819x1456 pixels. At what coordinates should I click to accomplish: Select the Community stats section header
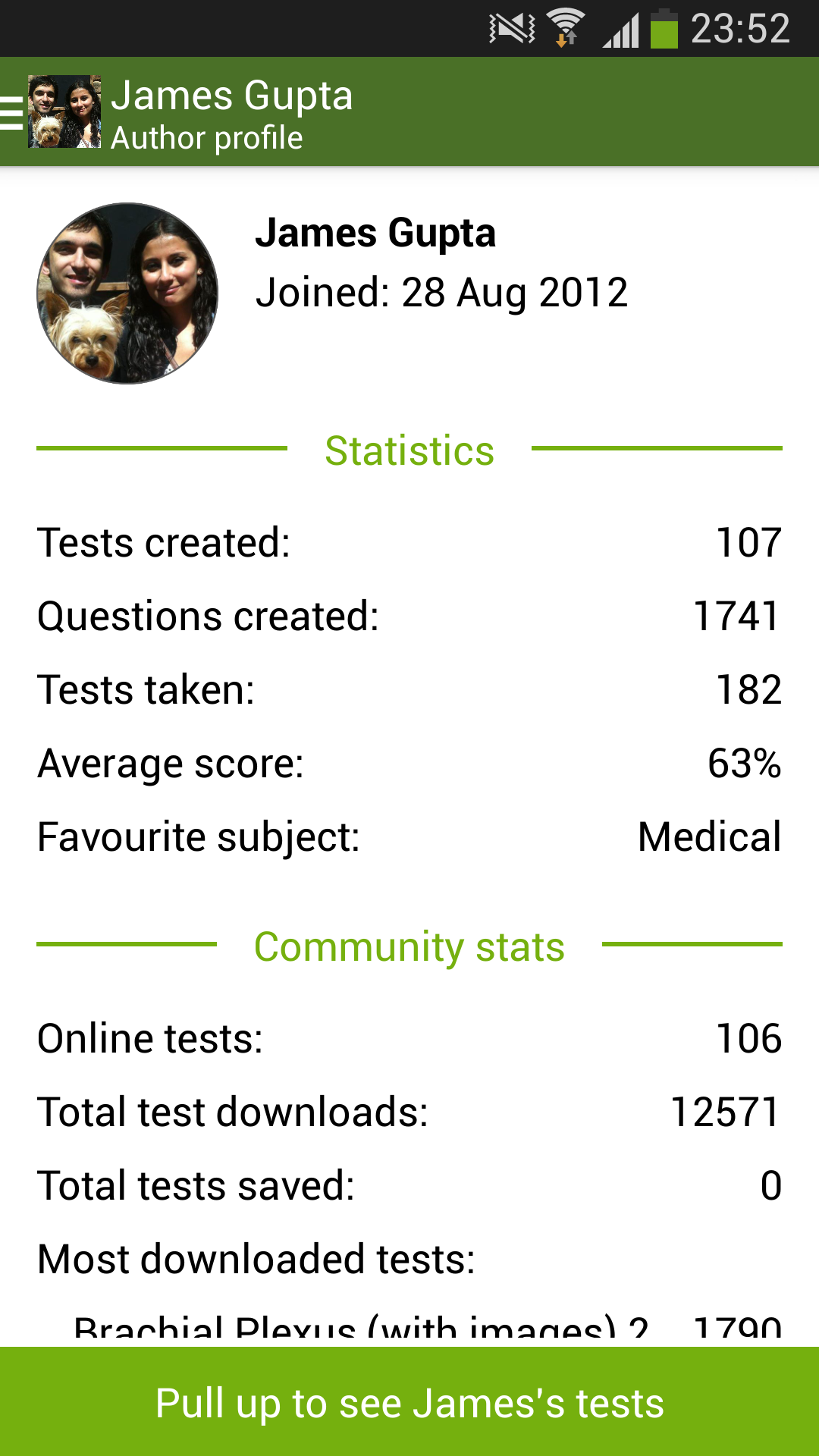pyautogui.click(x=409, y=946)
